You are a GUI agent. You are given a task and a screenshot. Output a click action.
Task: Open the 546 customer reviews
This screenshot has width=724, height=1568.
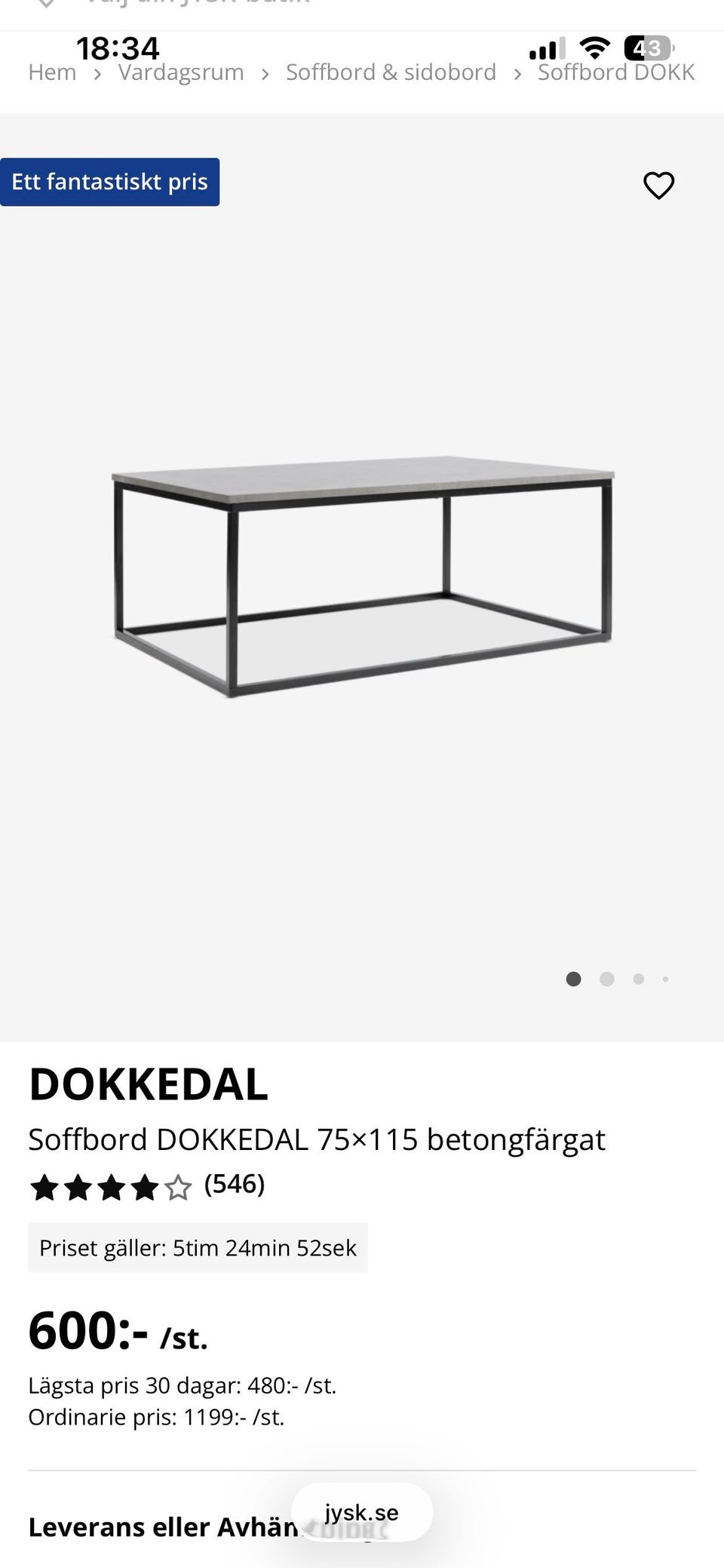[x=235, y=1185]
